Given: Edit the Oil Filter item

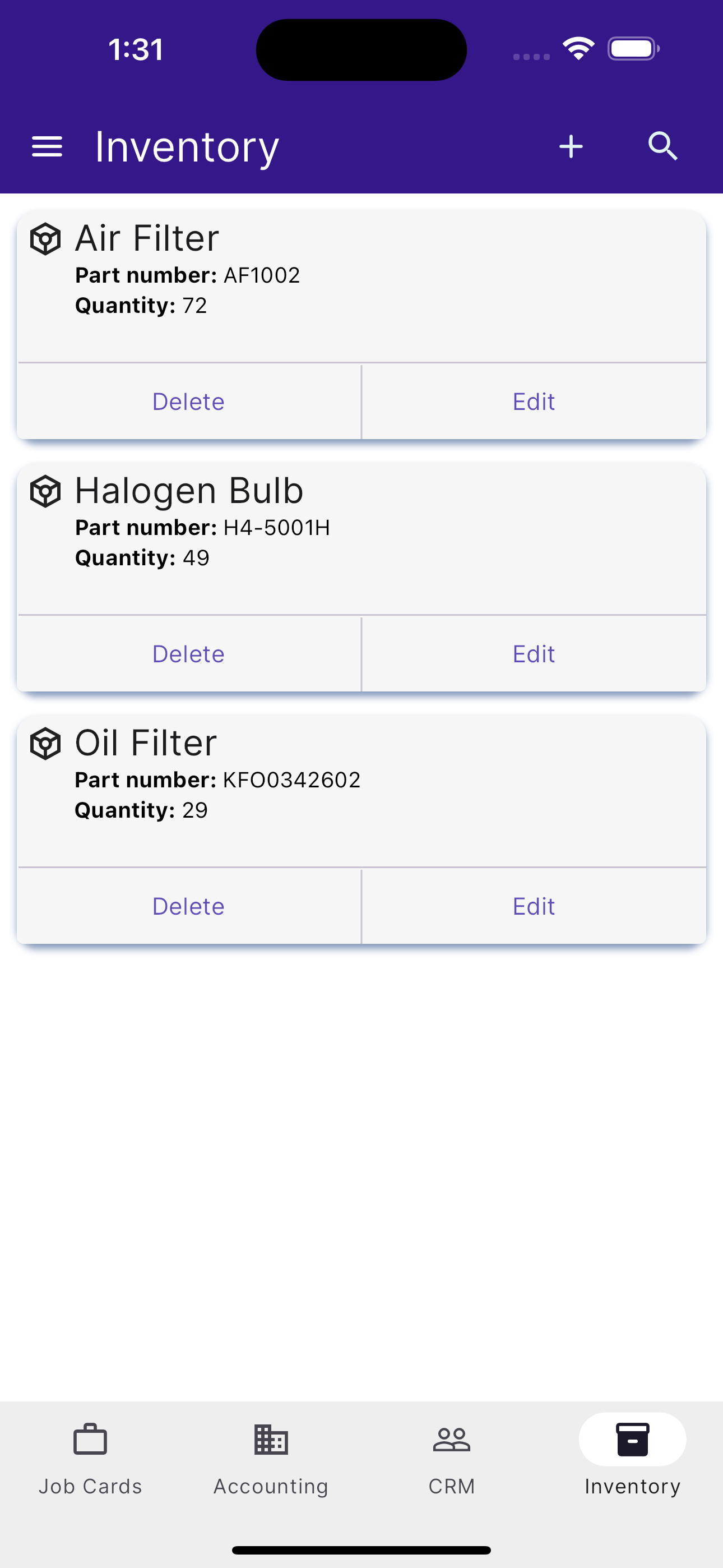Looking at the screenshot, I should pos(533,906).
